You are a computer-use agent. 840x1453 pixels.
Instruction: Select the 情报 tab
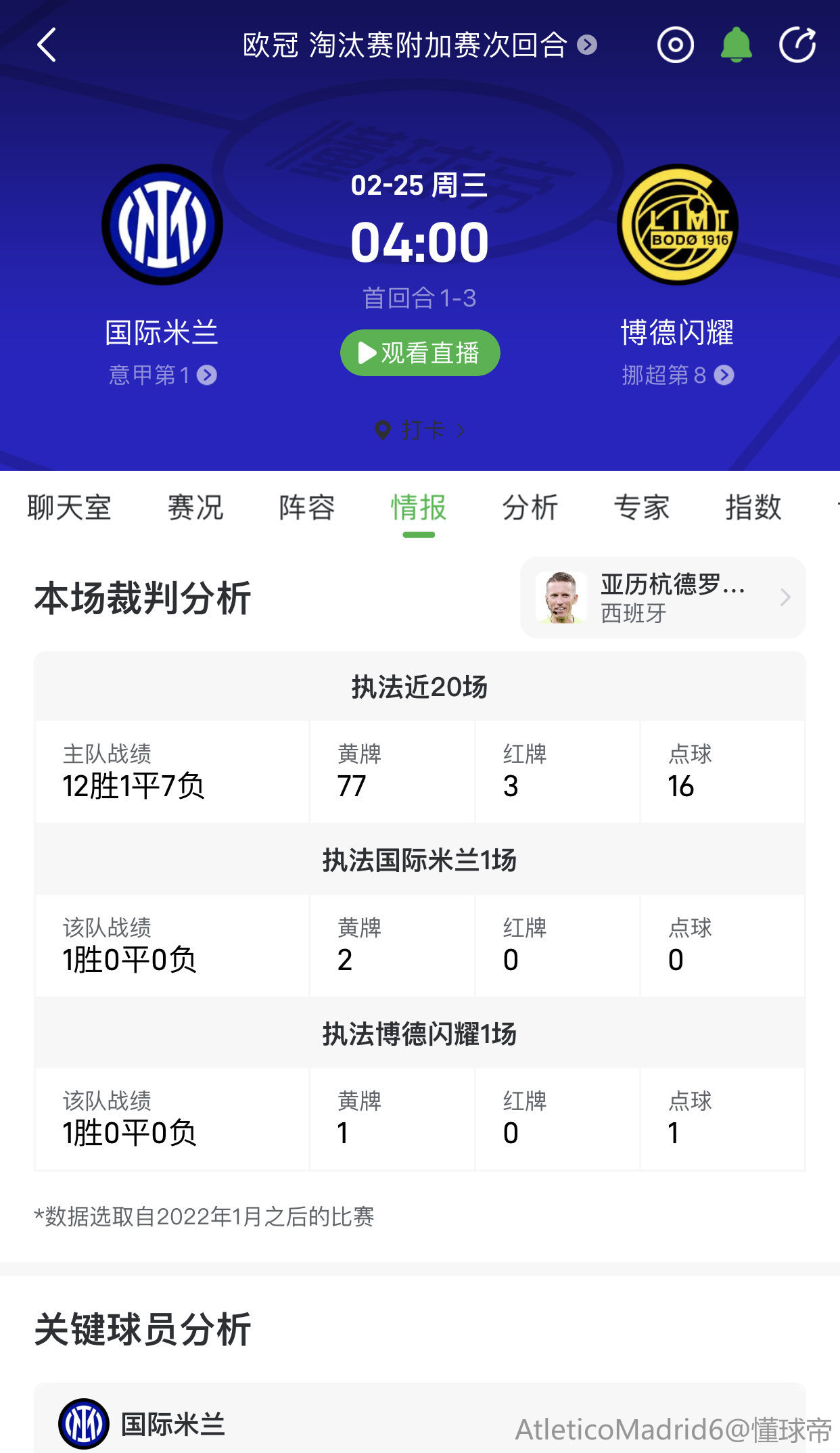coord(419,507)
